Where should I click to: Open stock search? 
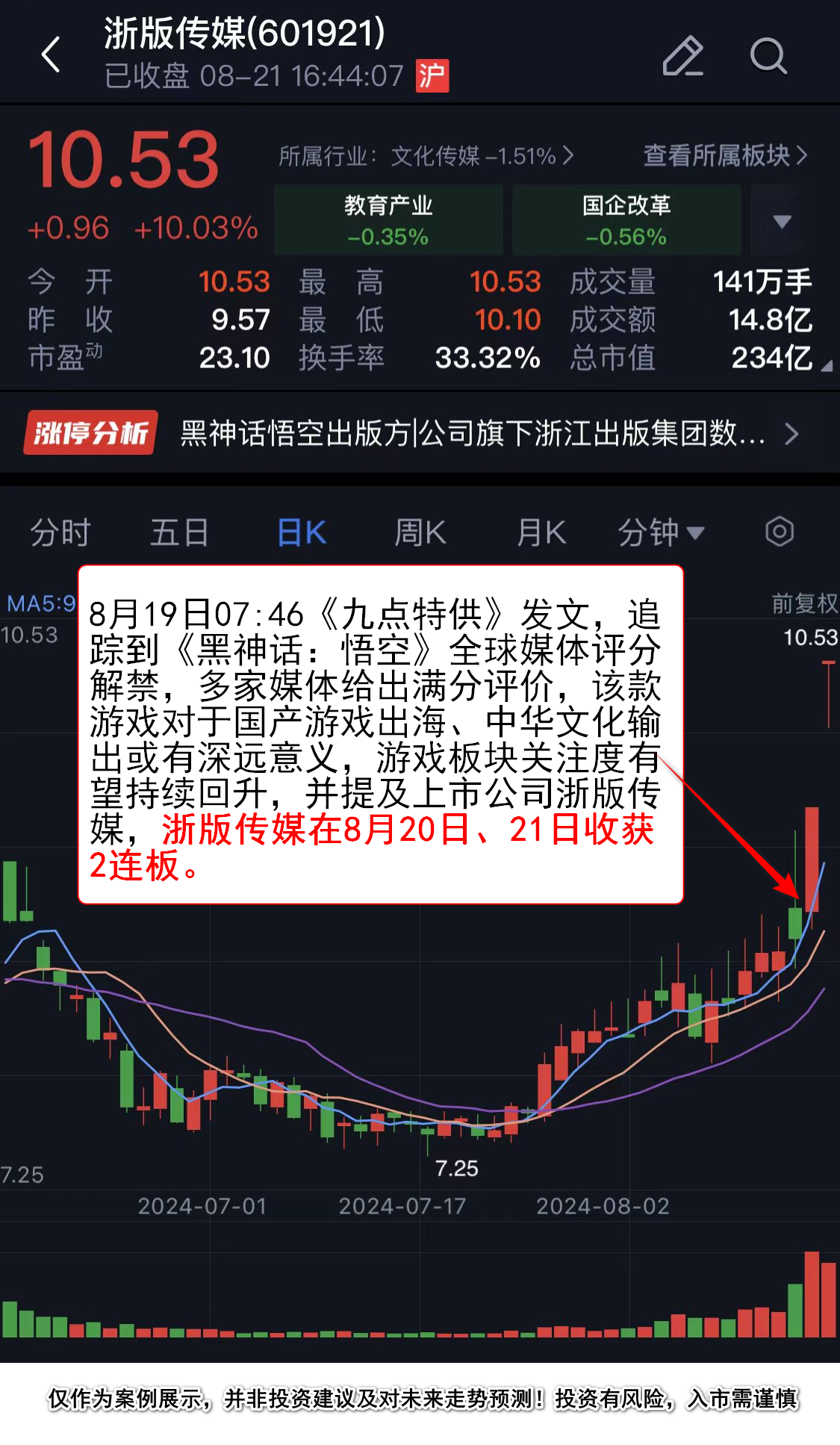pyautogui.click(x=768, y=56)
